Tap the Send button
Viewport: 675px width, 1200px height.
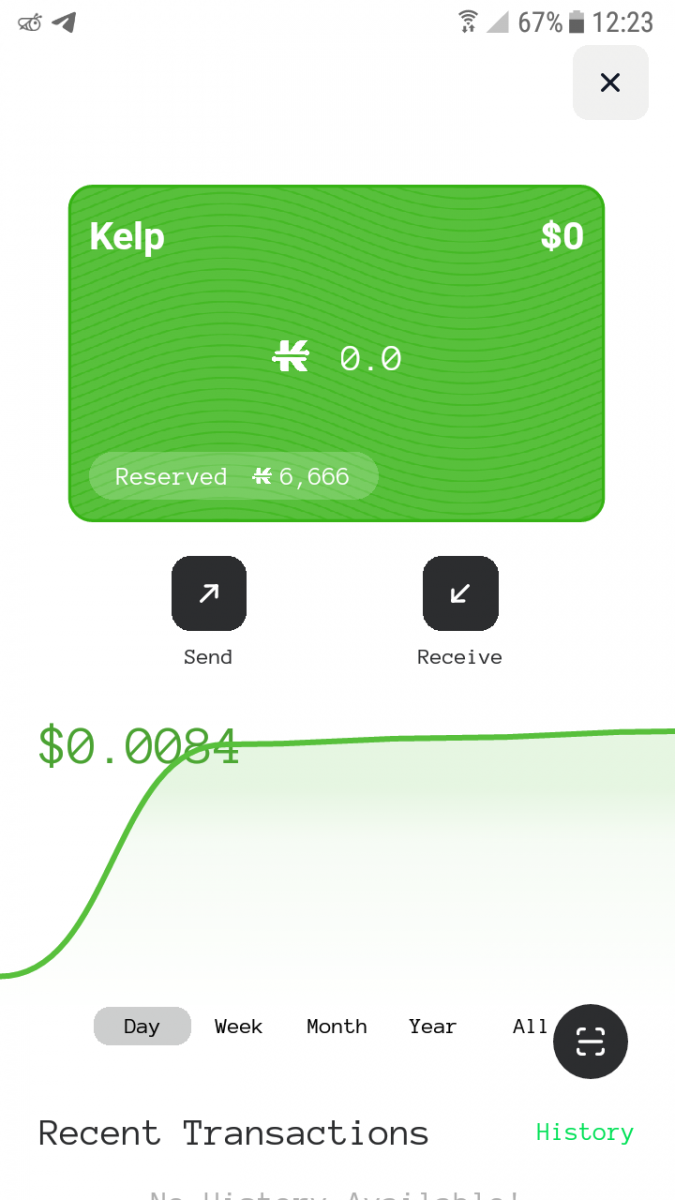pyautogui.click(x=208, y=594)
